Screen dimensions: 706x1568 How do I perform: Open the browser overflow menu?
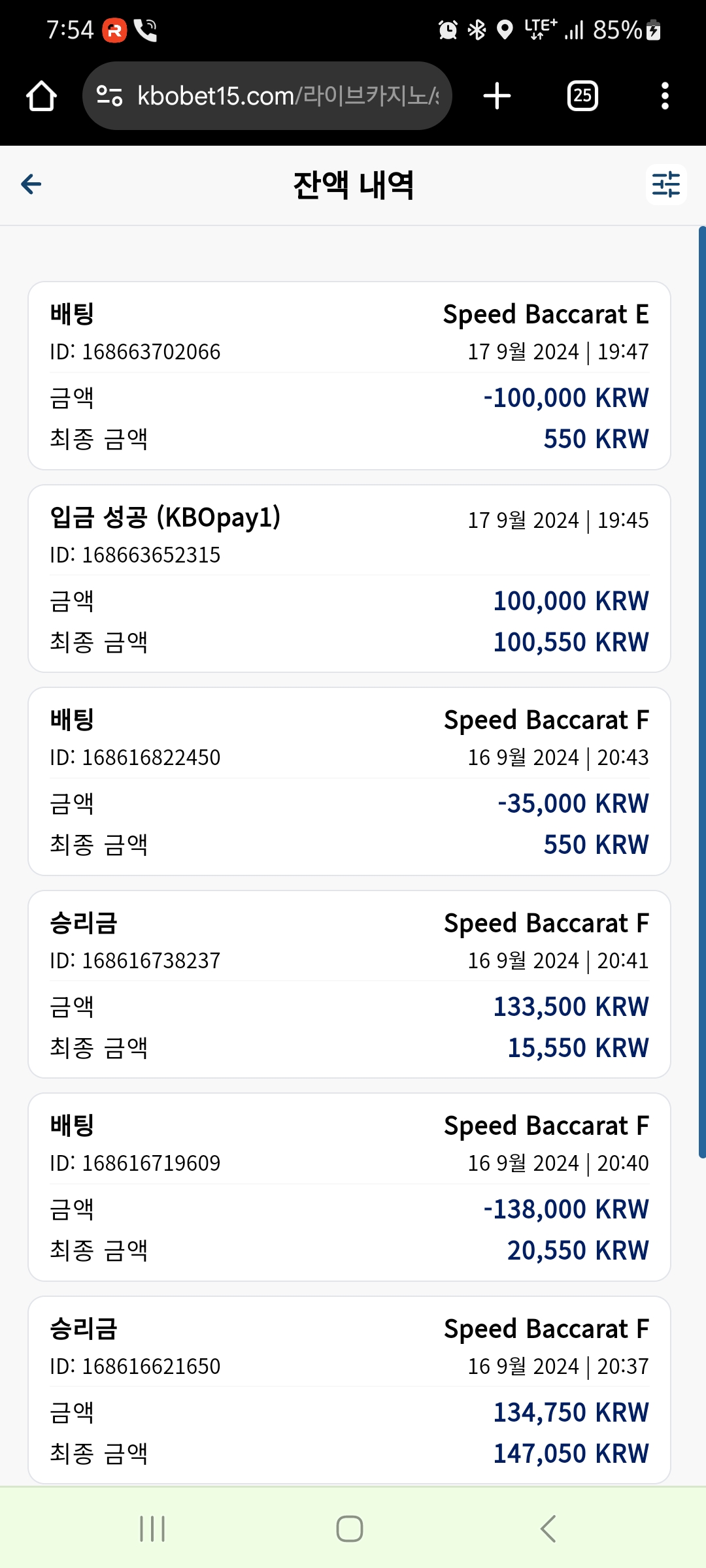pyautogui.click(x=665, y=96)
